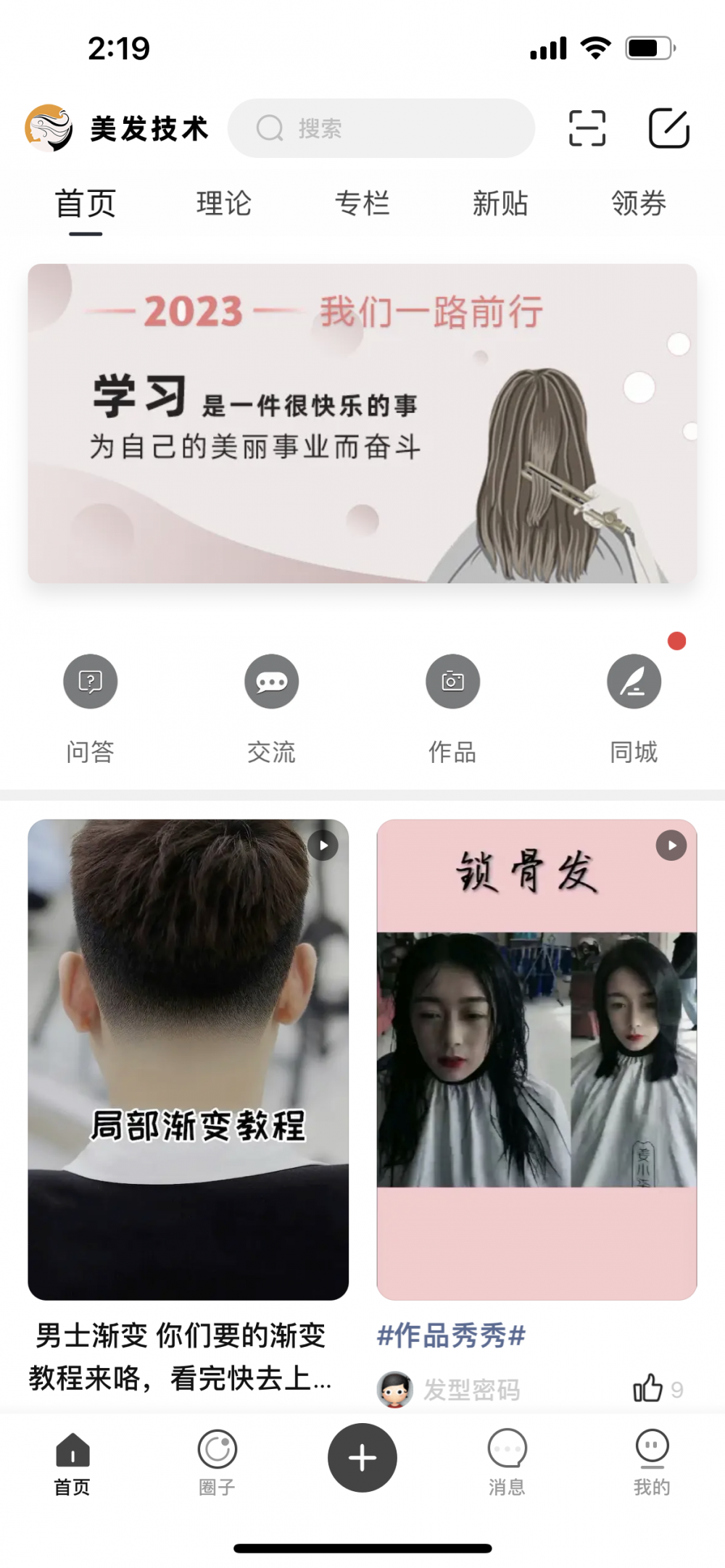Open the 领券 tab
The width and height of the screenshot is (725, 1568).
click(638, 204)
